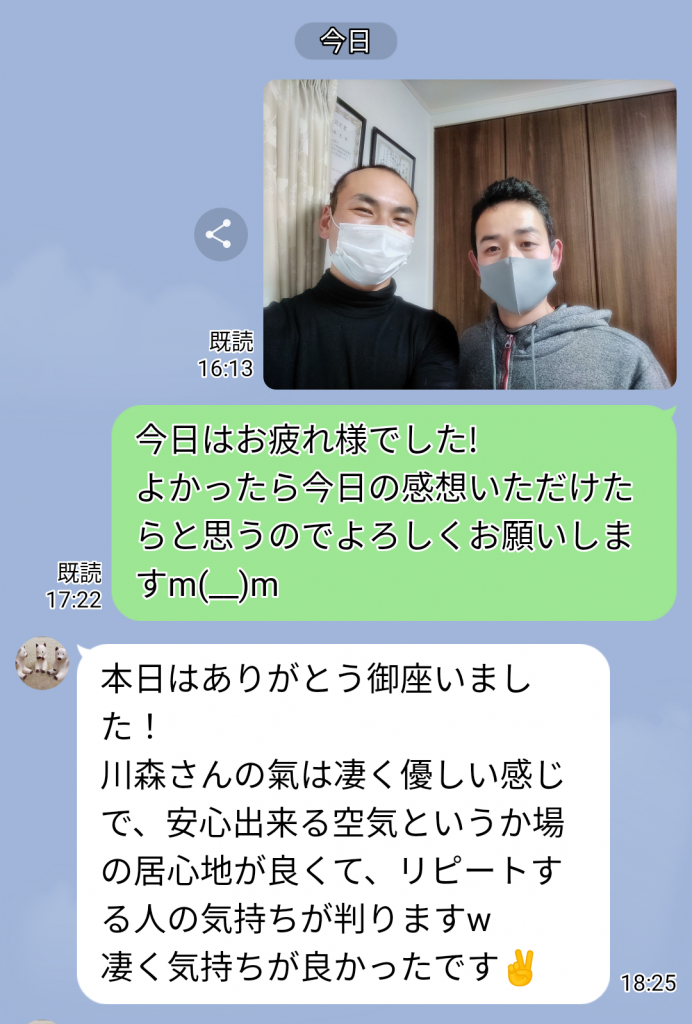Open the photo of two masked men
The height and width of the screenshot is (1024, 692).
click(x=468, y=235)
